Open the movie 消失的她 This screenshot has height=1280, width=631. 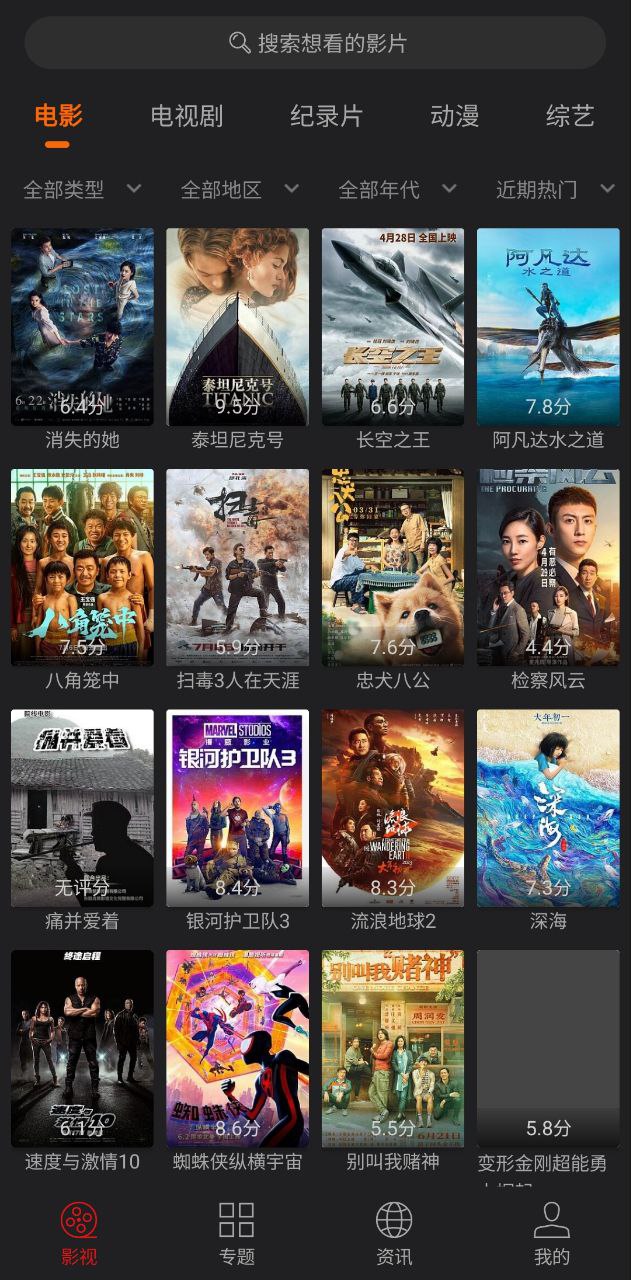point(82,327)
